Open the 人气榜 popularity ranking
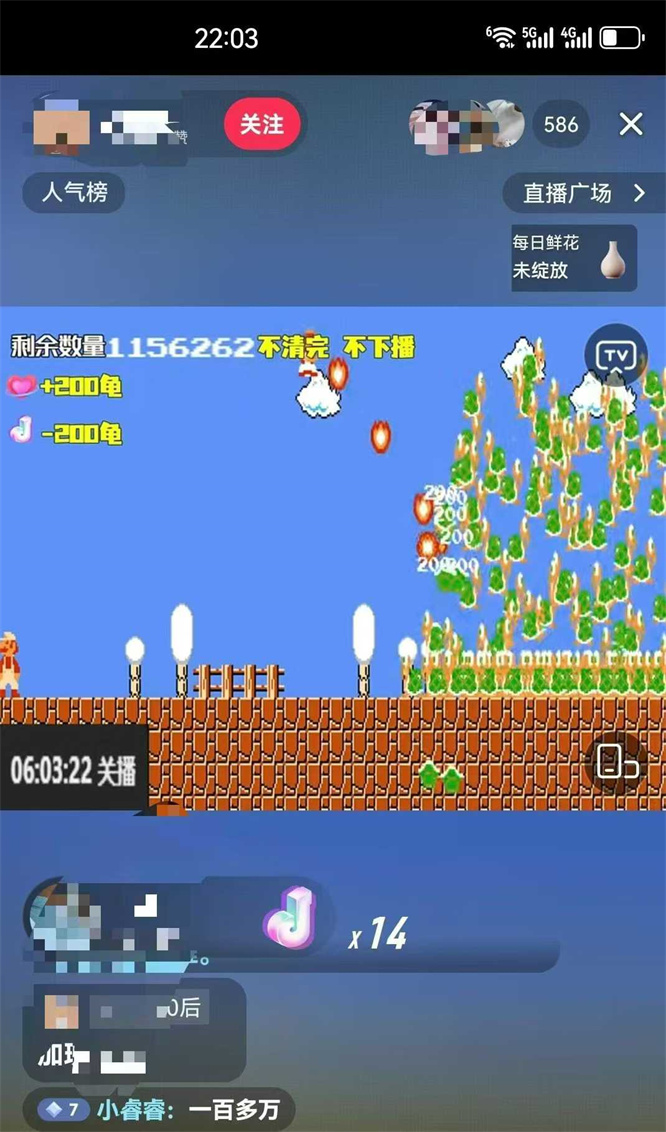Viewport: 666px width, 1132px height. [x=74, y=192]
